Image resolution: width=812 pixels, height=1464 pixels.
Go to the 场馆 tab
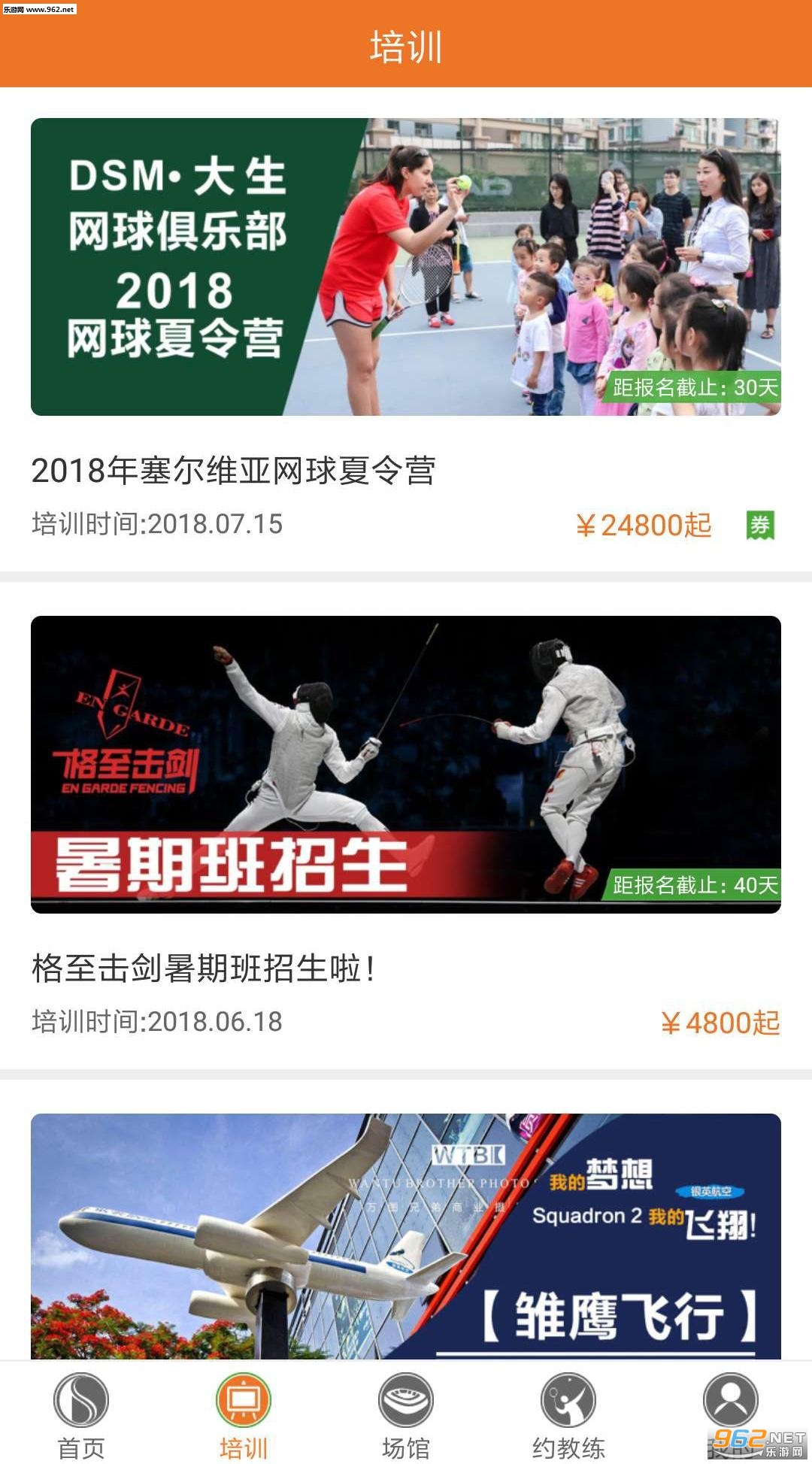pyautogui.click(x=406, y=1414)
